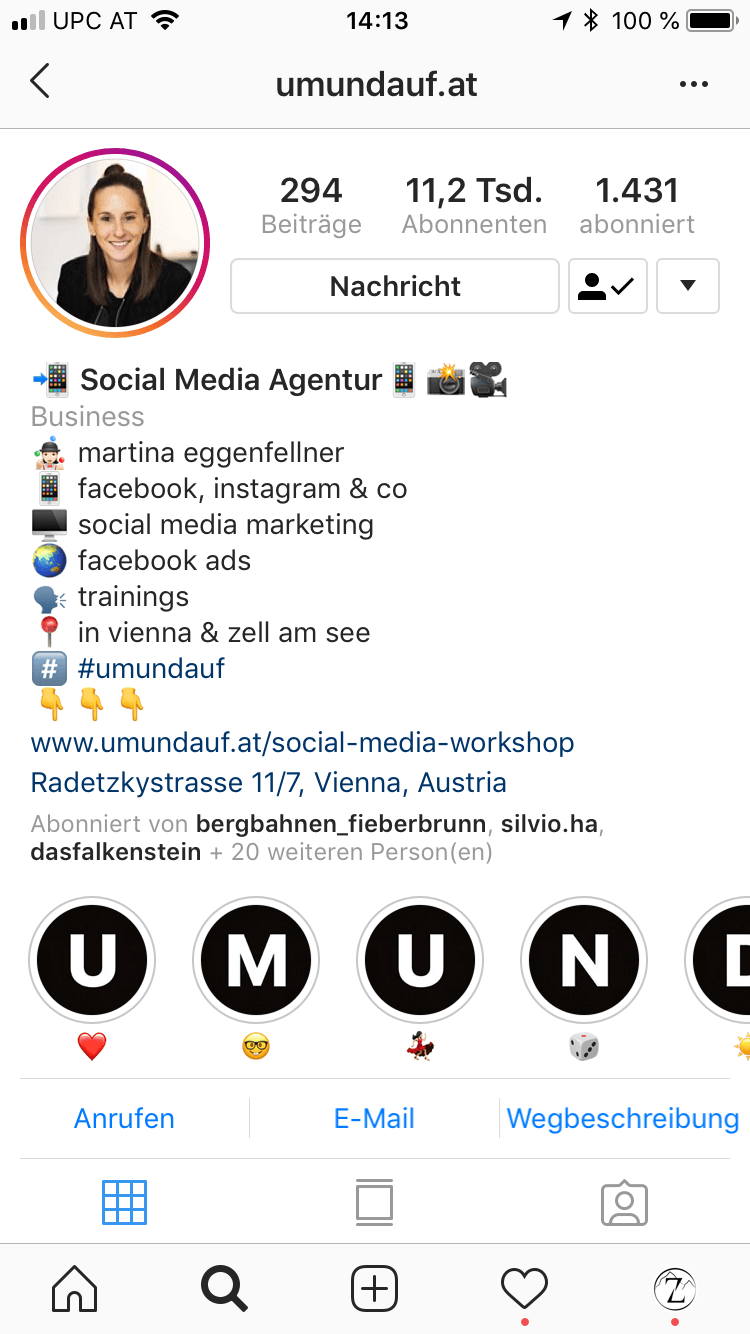Open the dice story highlight
Screen dimensions: 750x1334
click(x=584, y=960)
